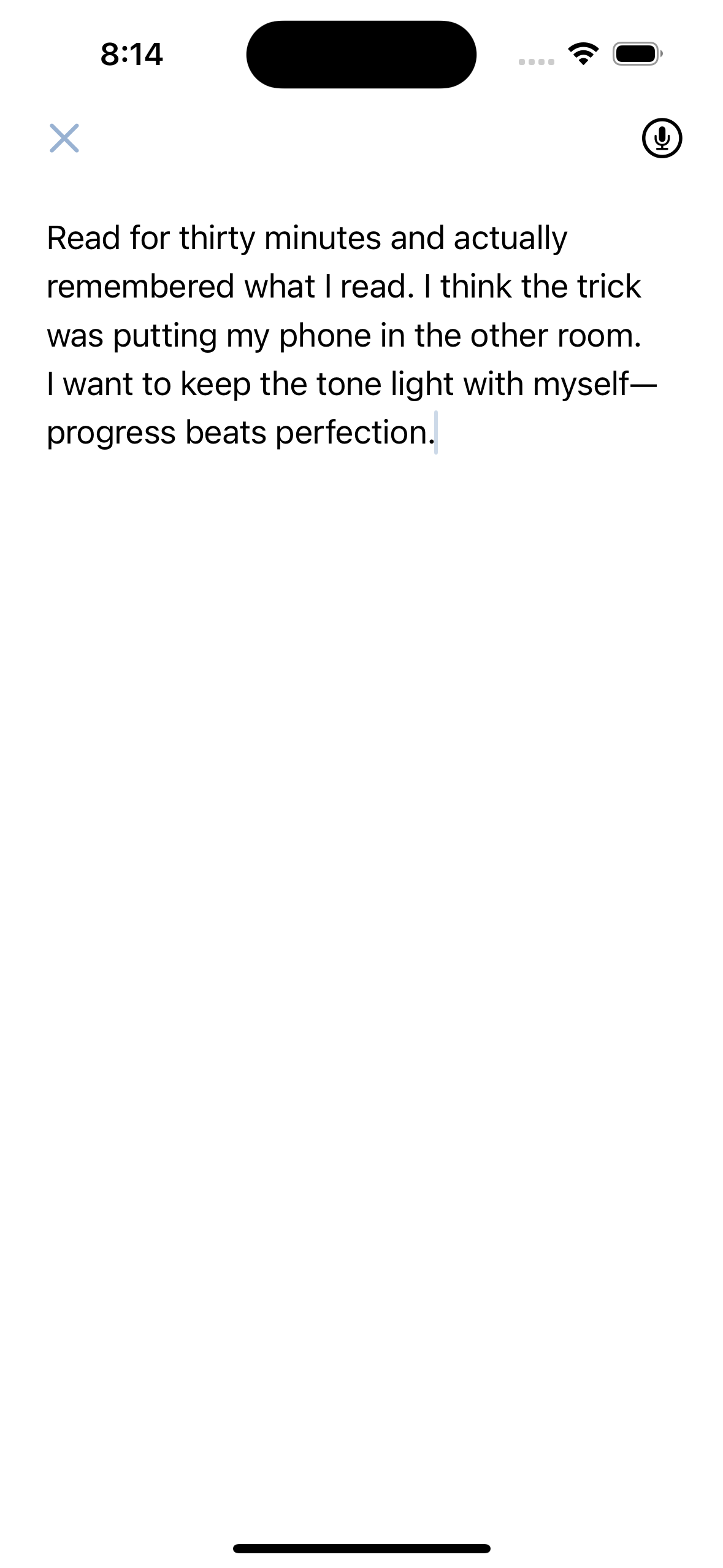Place the cursor in the journal text
The image size is (723, 1568).
[x=343, y=335]
